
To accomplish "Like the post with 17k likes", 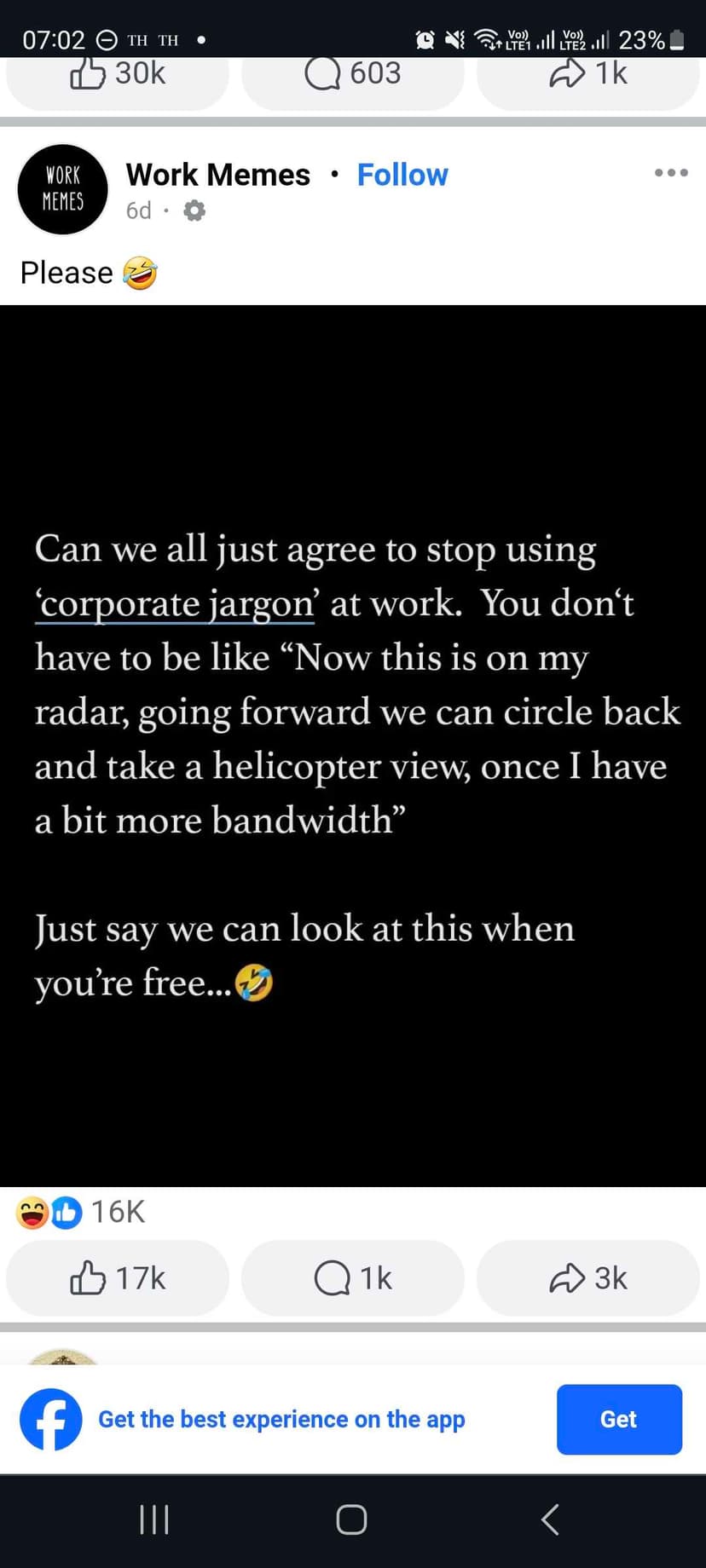I will click(118, 1278).
